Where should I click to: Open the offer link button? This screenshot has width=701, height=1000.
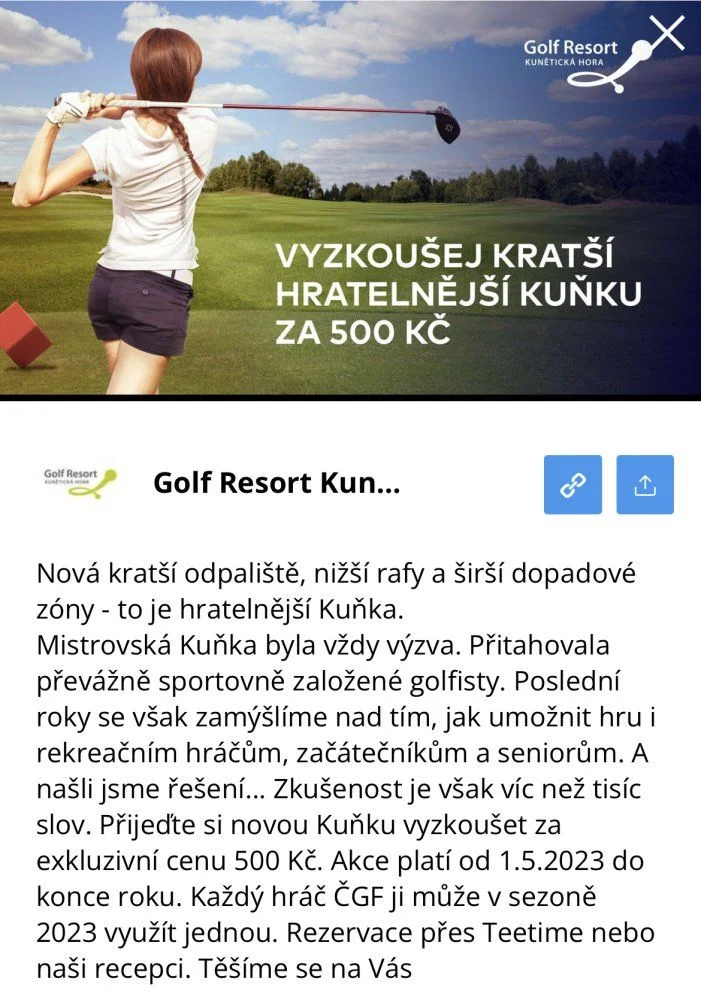point(573,485)
